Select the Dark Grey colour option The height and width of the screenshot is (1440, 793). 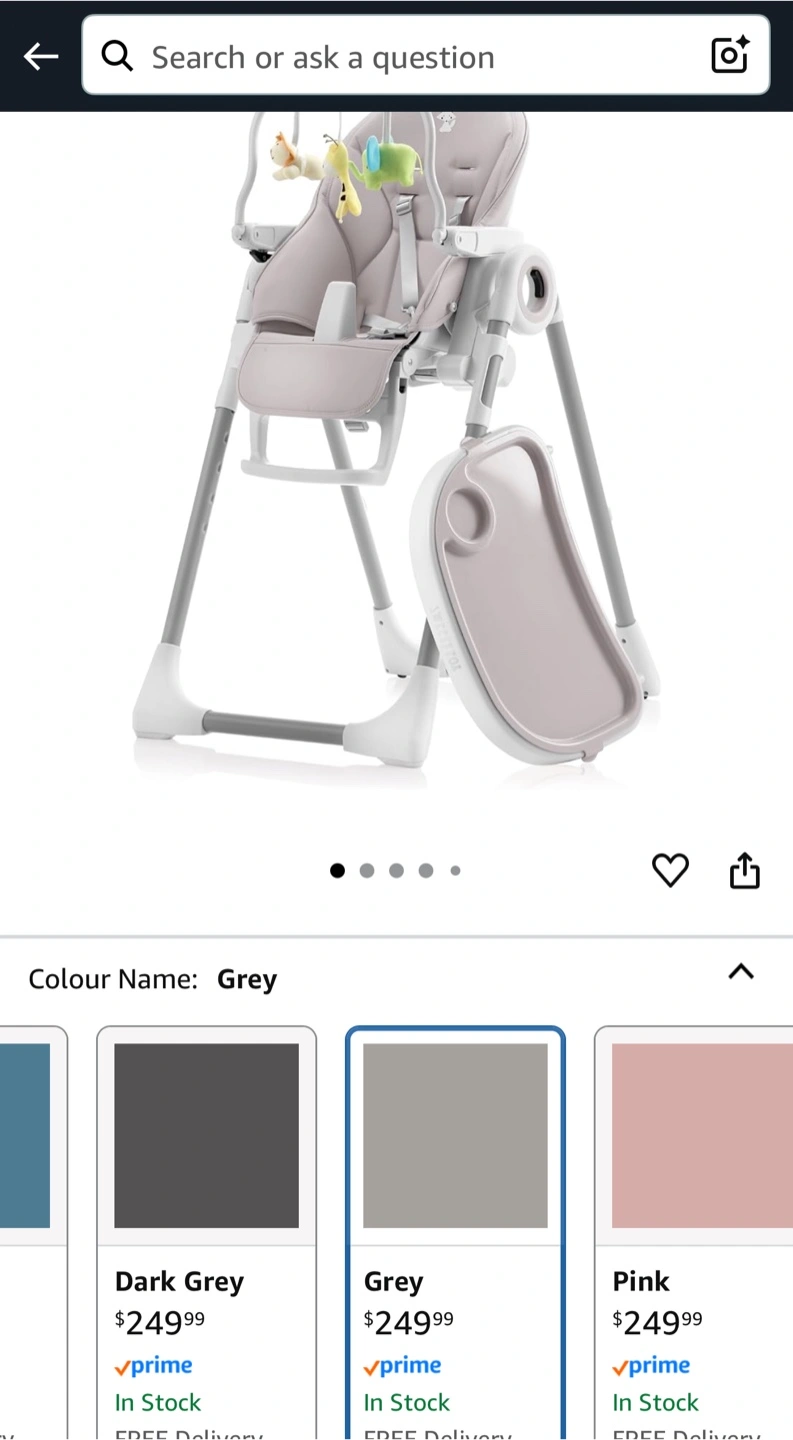point(207,1232)
